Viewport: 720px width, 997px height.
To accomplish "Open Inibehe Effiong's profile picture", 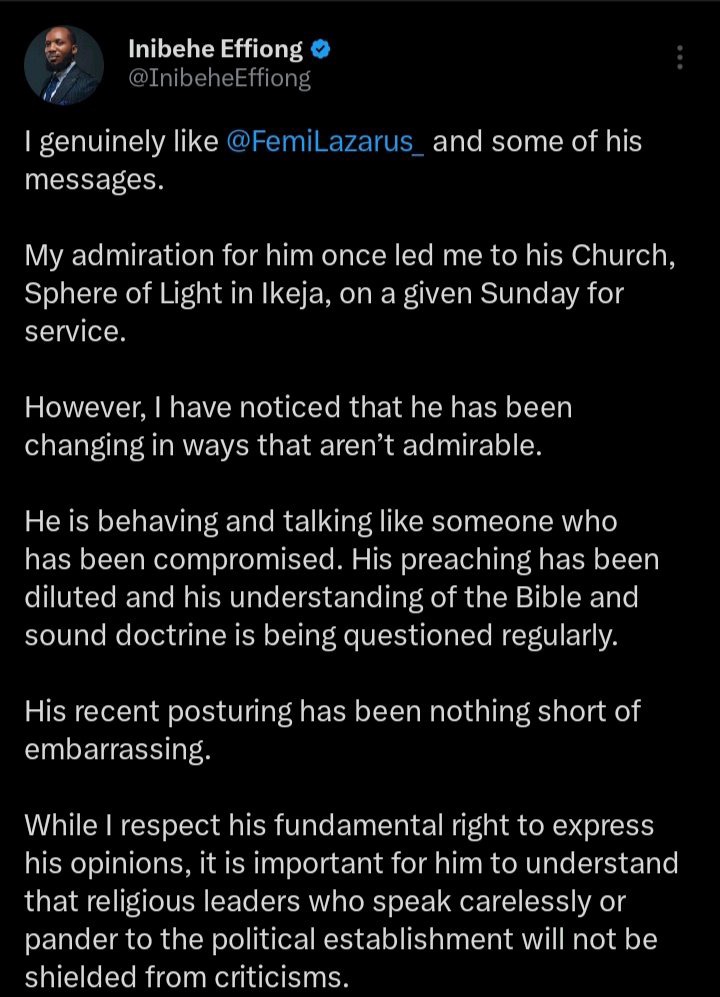I will coord(63,65).
